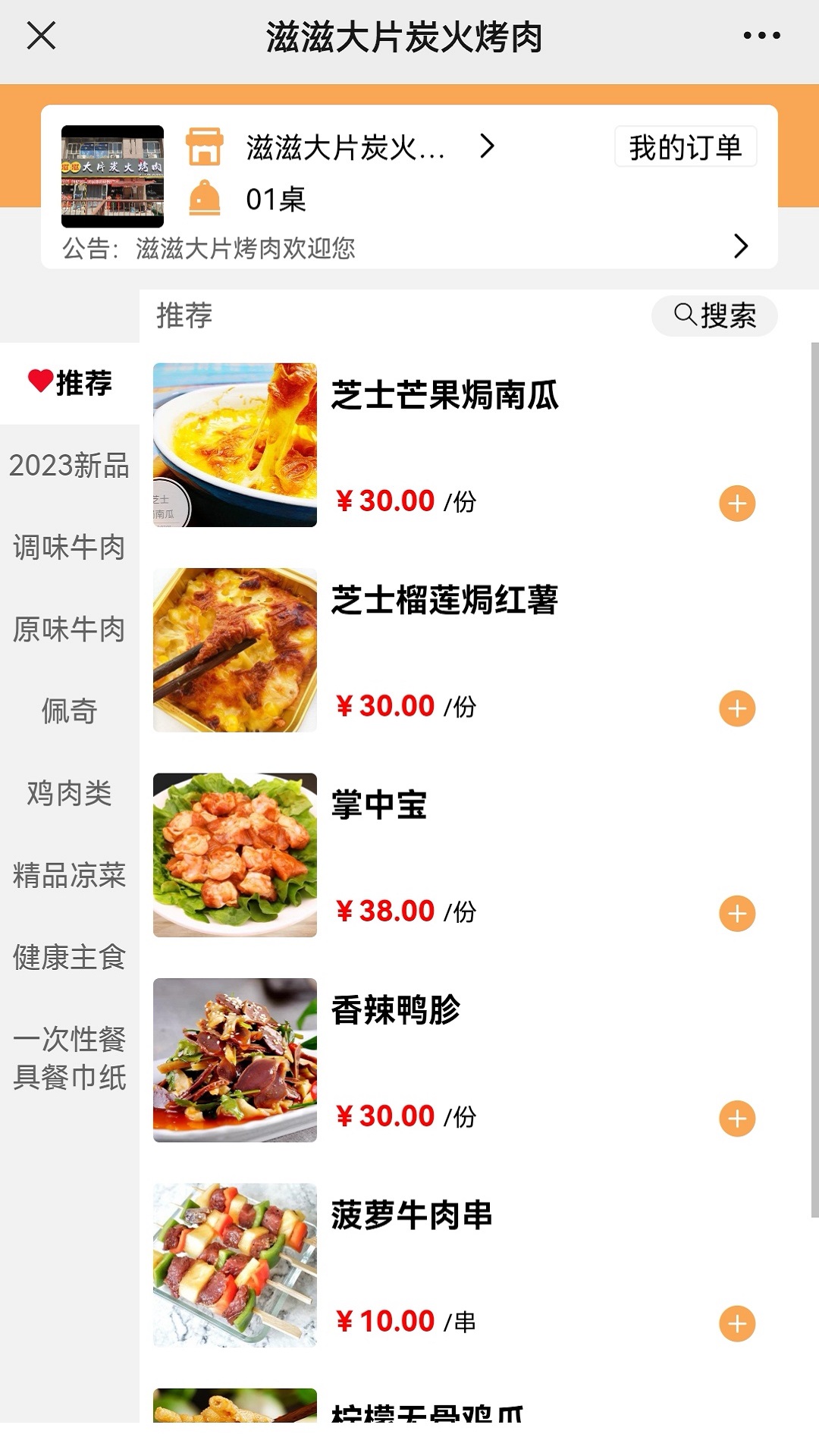This screenshot has width=819, height=1456.
Task: Click the storefront icon beside the restaurant name
Action: [x=206, y=144]
